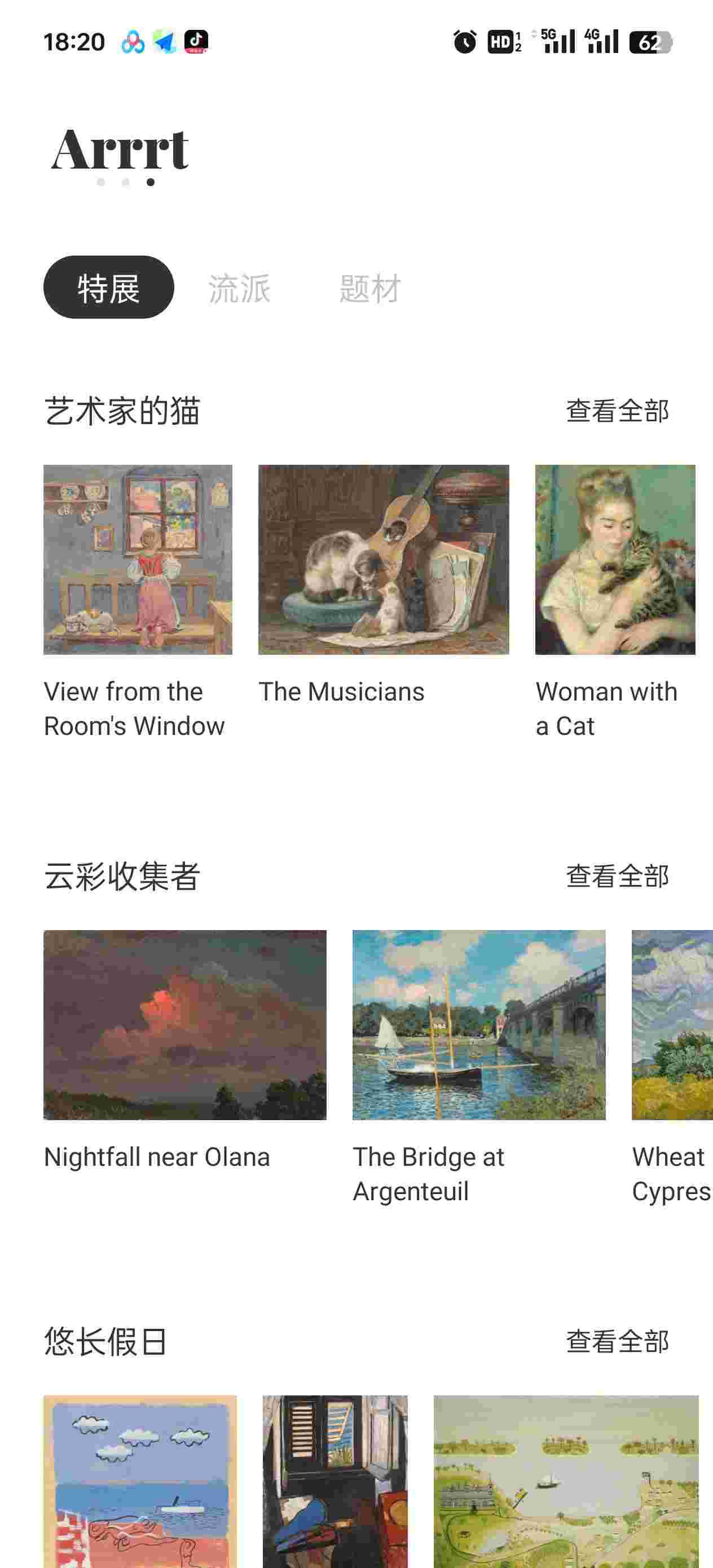Open Woman with a Cat painting
713x1568 pixels.
pyautogui.click(x=615, y=560)
